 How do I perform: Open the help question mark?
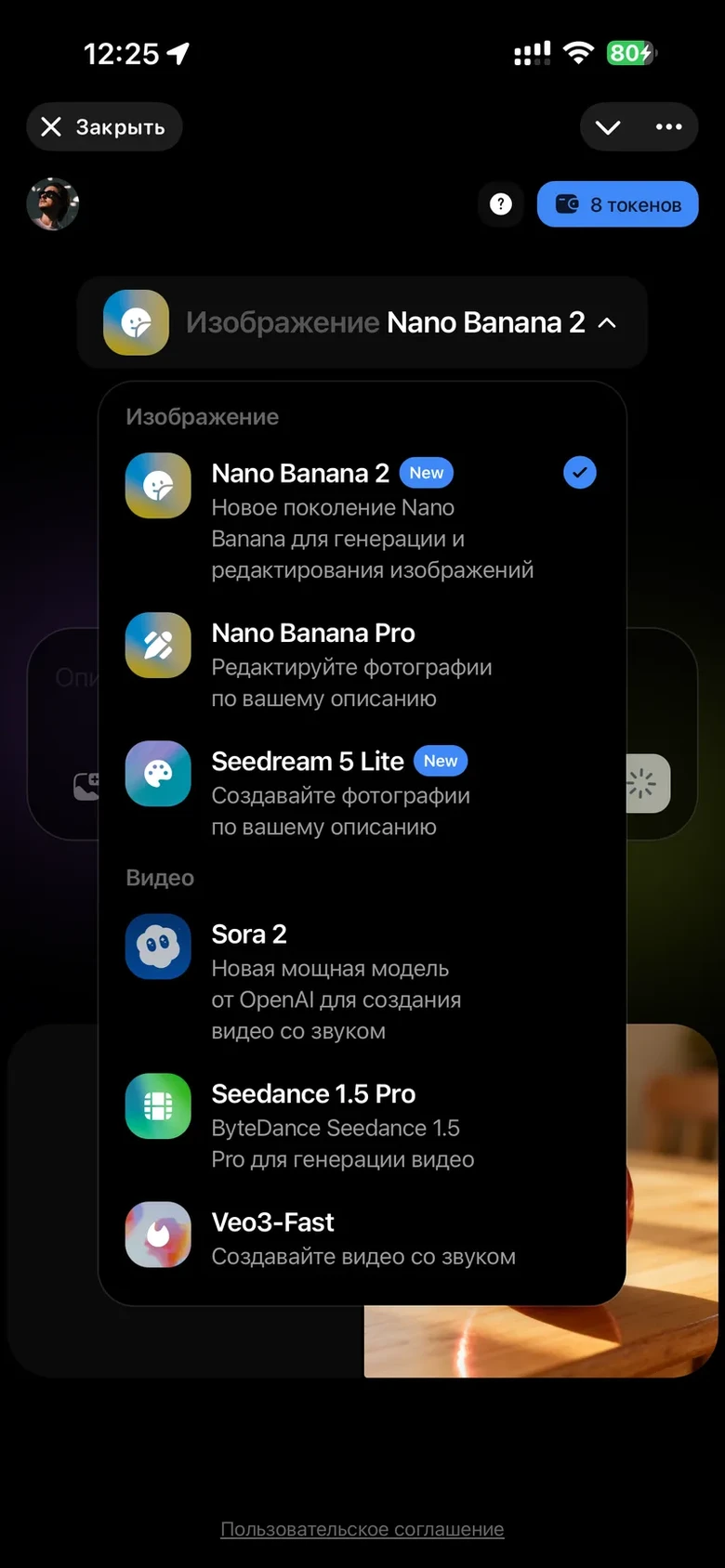pyautogui.click(x=501, y=204)
